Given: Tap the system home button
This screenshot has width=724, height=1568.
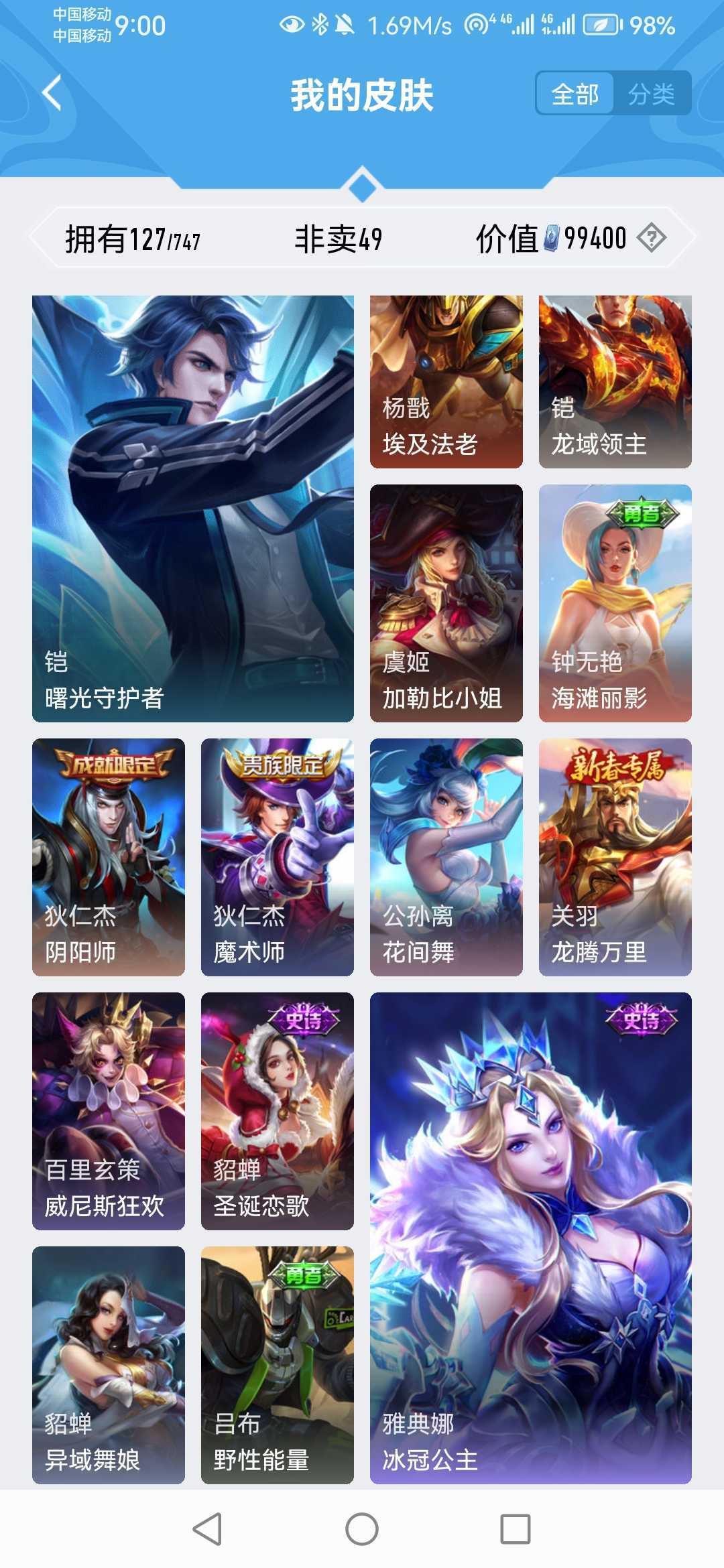Looking at the screenshot, I should (x=362, y=1529).
